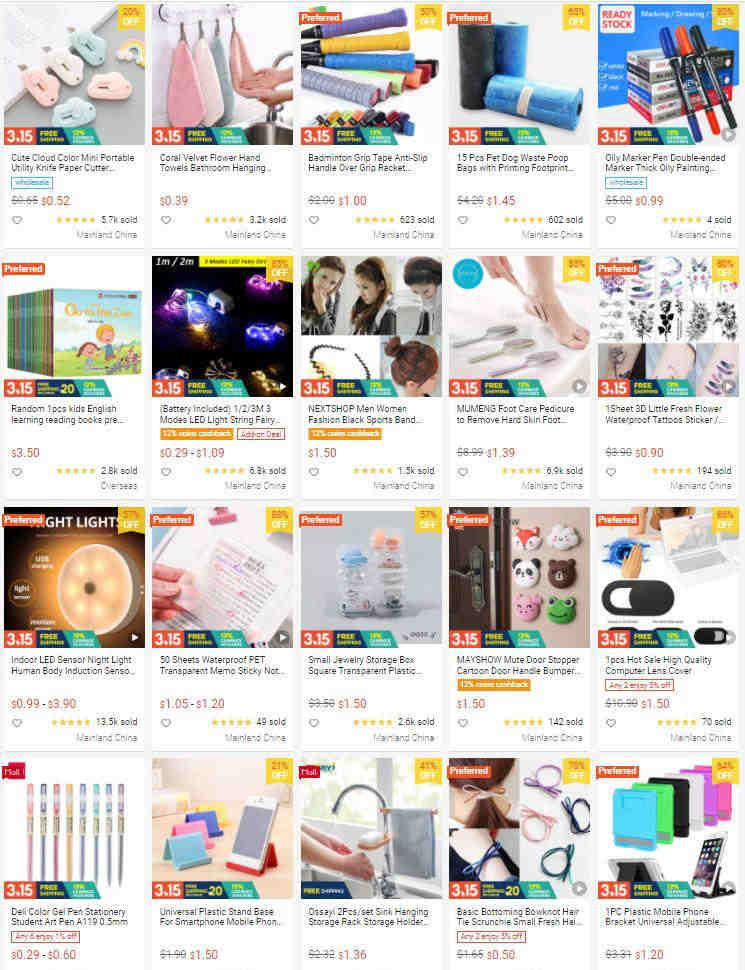Viewport: 745px width, 970px height.
Task: Favorite the MUMENG Foot Care Pedicure item
Action: (463, 471)
